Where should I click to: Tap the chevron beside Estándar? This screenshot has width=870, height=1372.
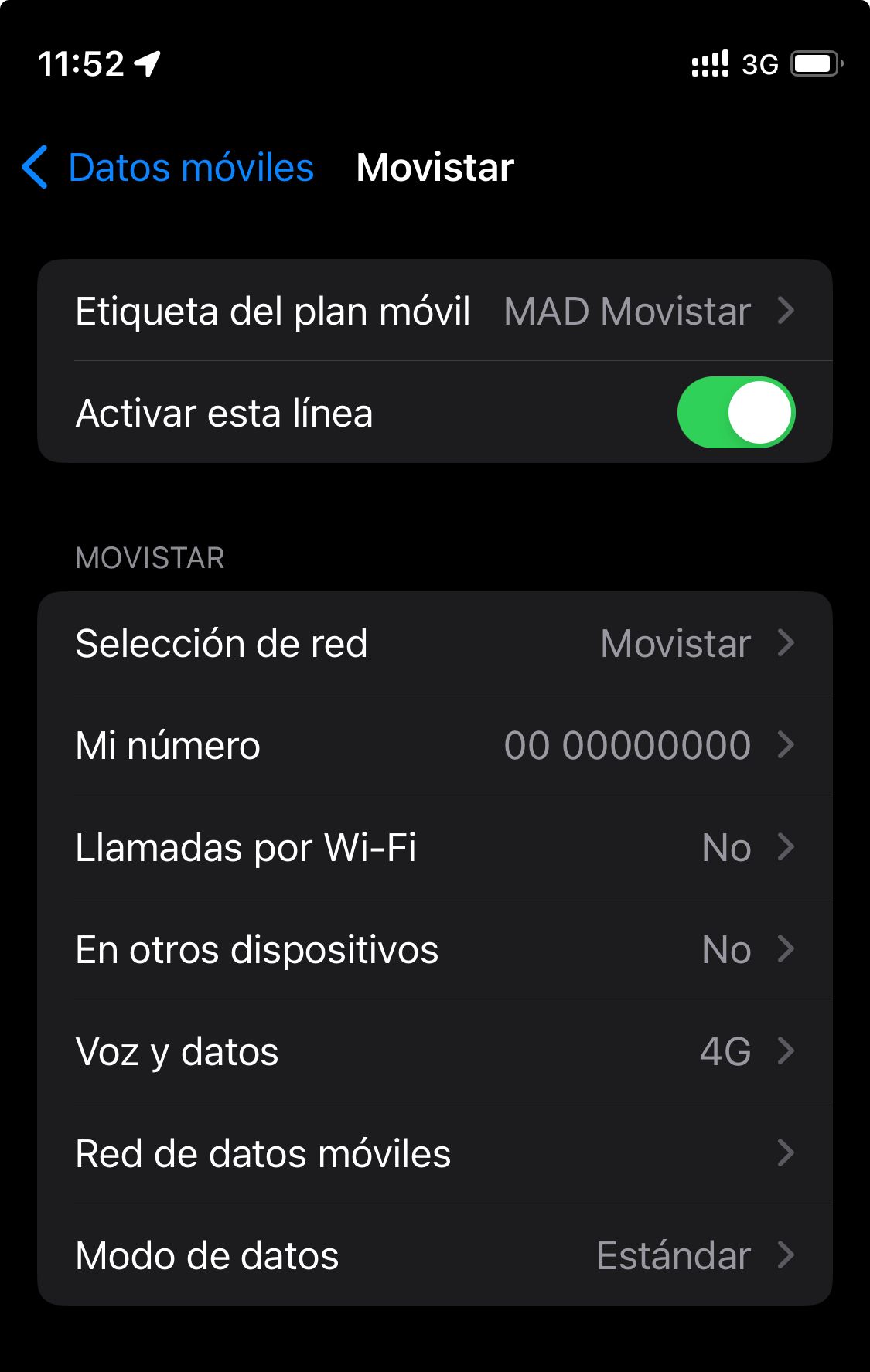(x=787, y=1255)
